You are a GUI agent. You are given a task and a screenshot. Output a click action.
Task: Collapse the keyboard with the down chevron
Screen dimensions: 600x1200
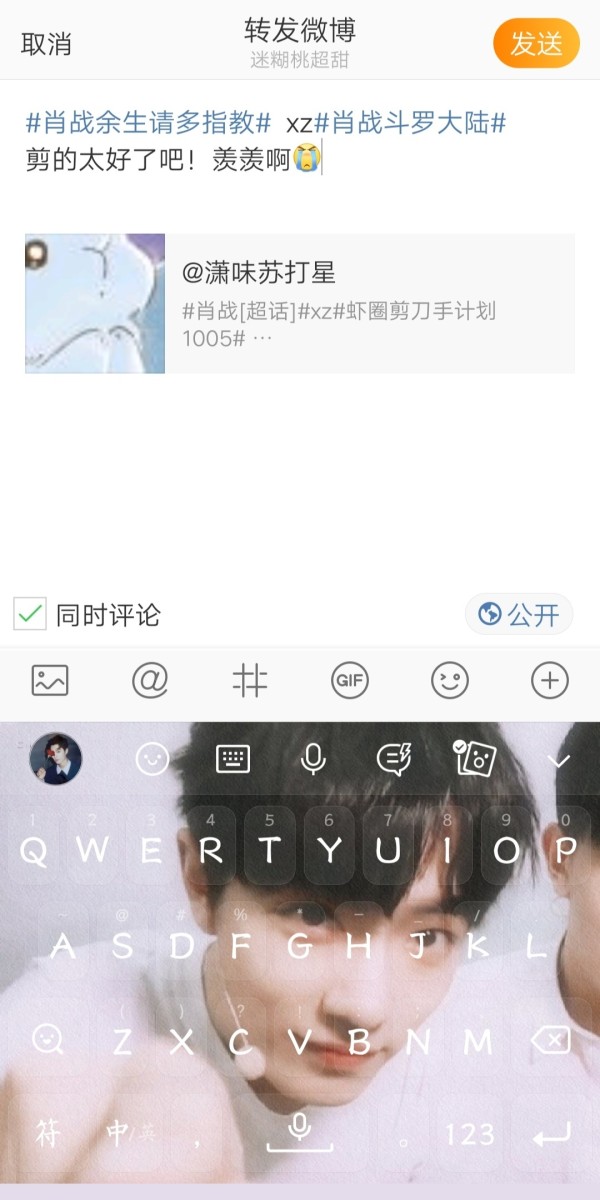[x=557, y=761]
